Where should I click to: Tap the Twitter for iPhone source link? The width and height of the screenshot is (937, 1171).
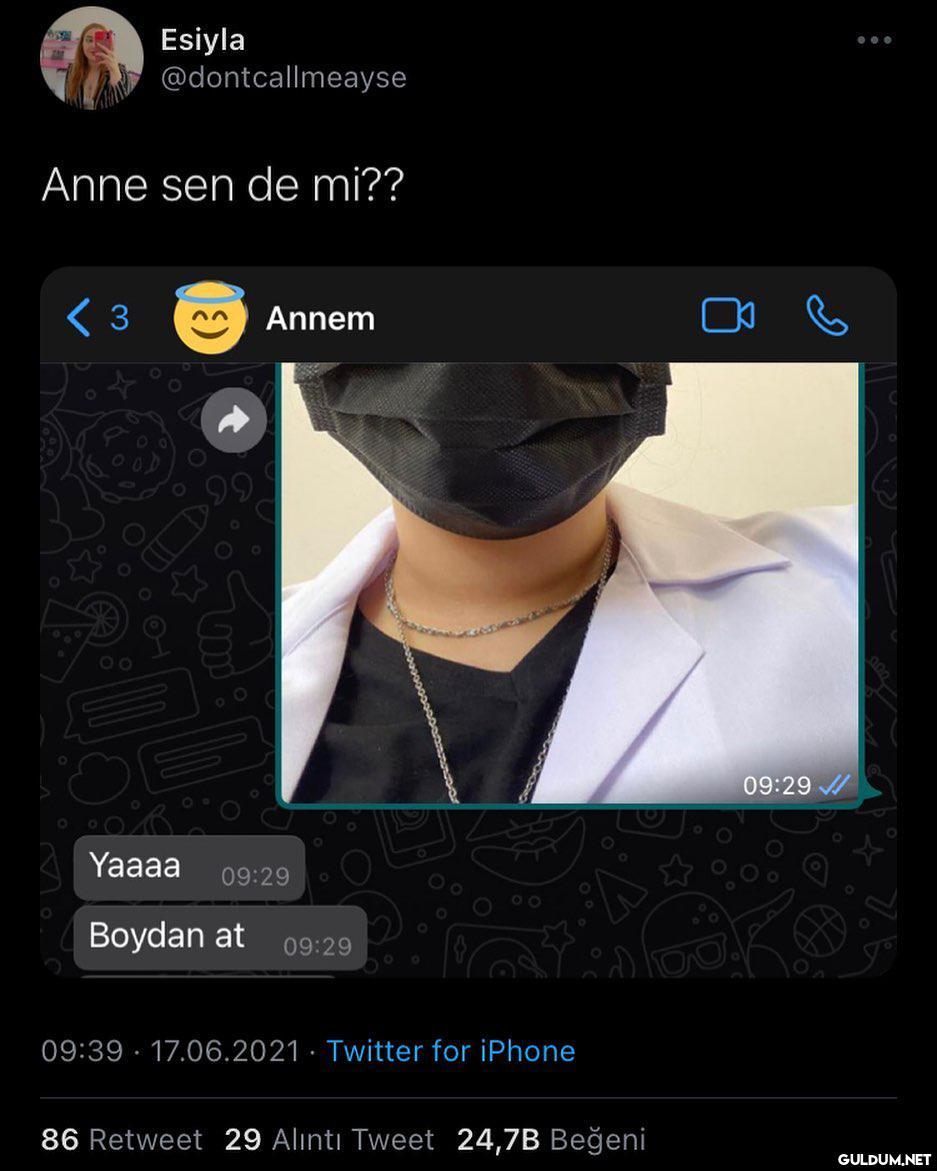pyautogui.click(x=451, y=1051)
